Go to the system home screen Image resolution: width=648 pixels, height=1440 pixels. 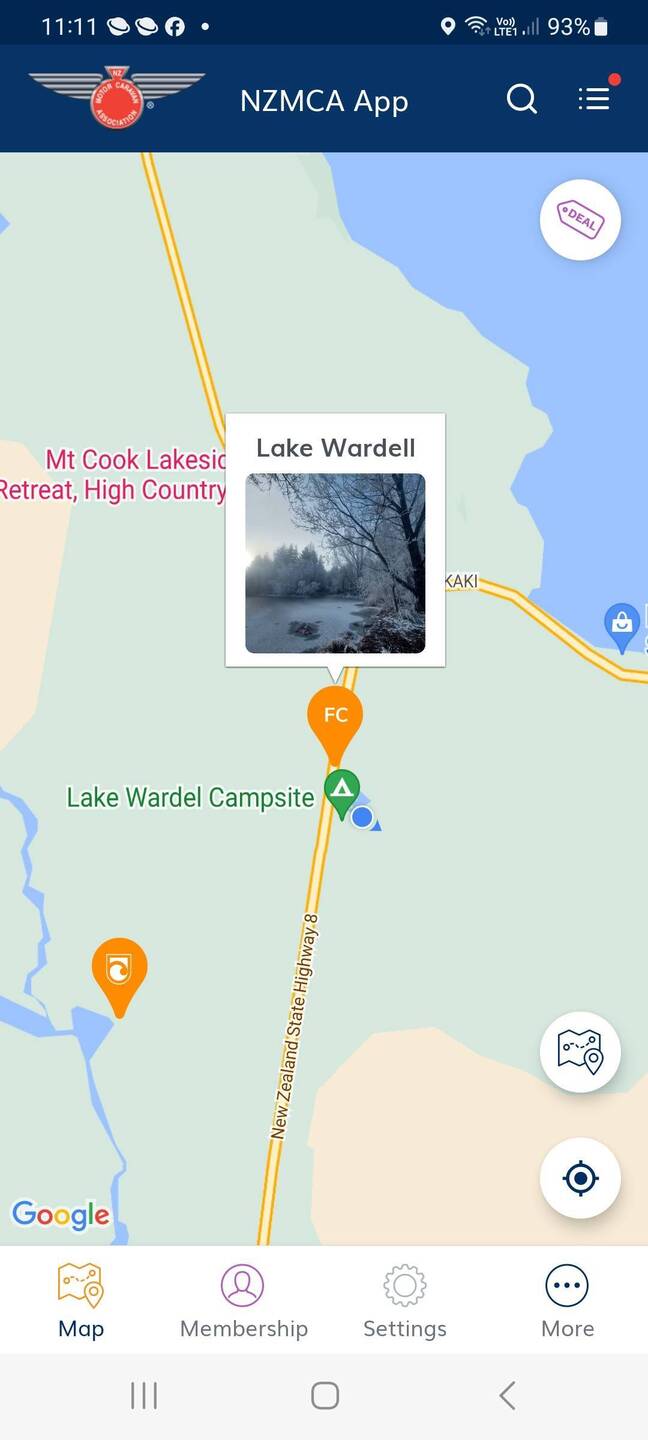[x=324, y=1395]
